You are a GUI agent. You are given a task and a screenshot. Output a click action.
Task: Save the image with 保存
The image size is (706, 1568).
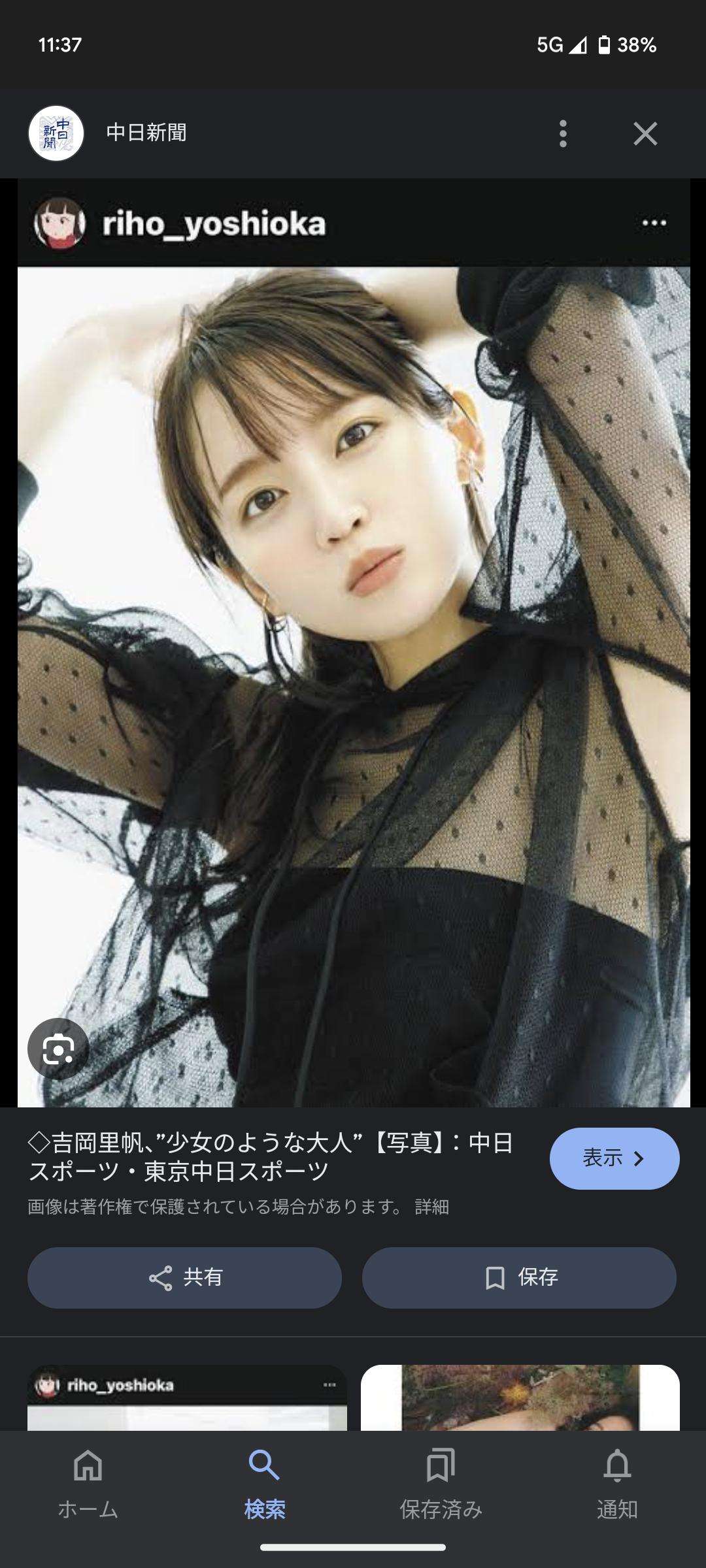coord(519,1277)
